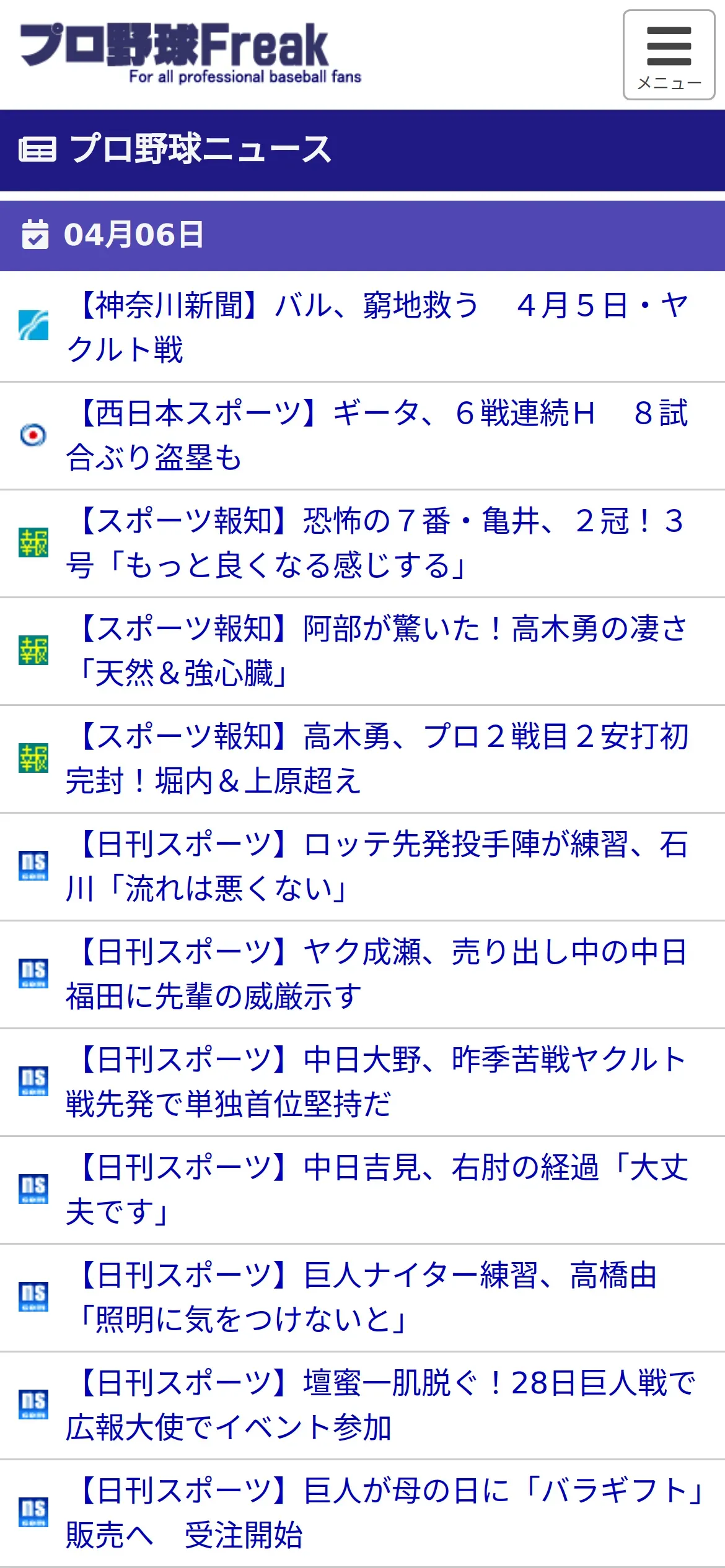This screenshot has width=725, height=1568.
Task: Open article 壇蜜一肌脱ぐ!28日巨人戦
Action: pos(378,1405)
